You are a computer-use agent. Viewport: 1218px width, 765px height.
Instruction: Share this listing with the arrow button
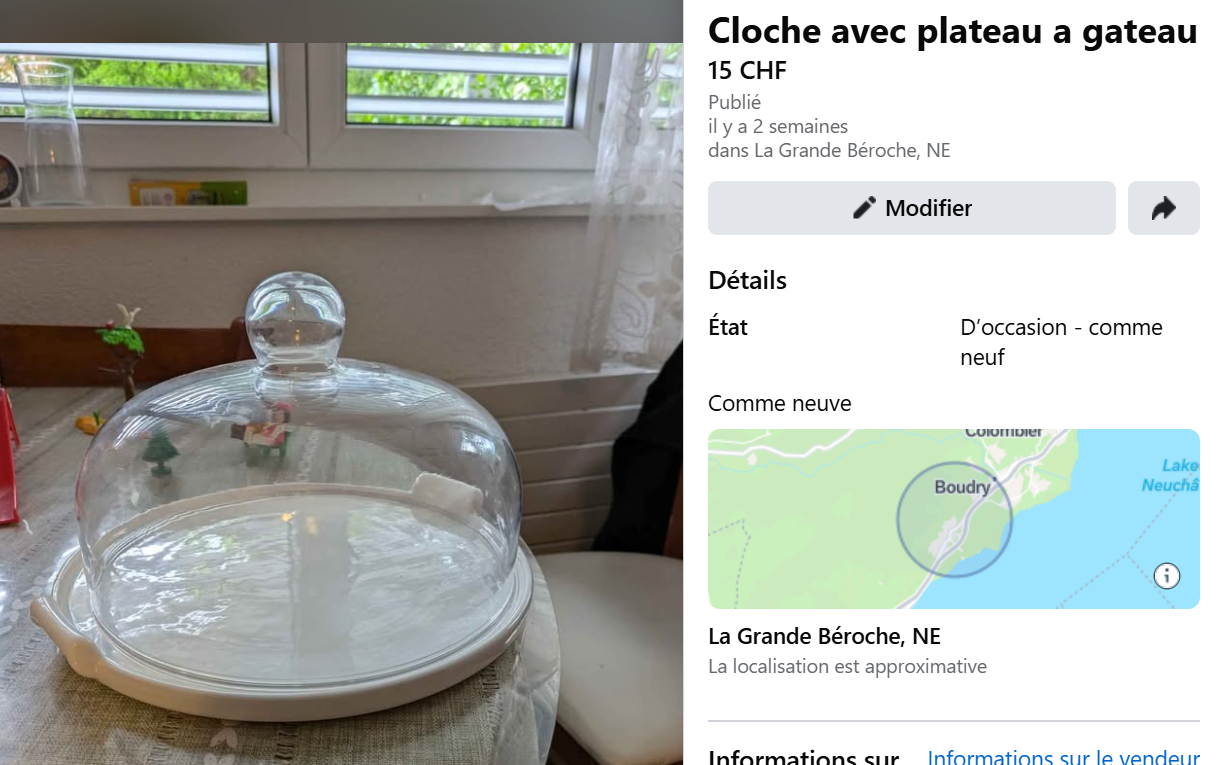[1163, 208]
